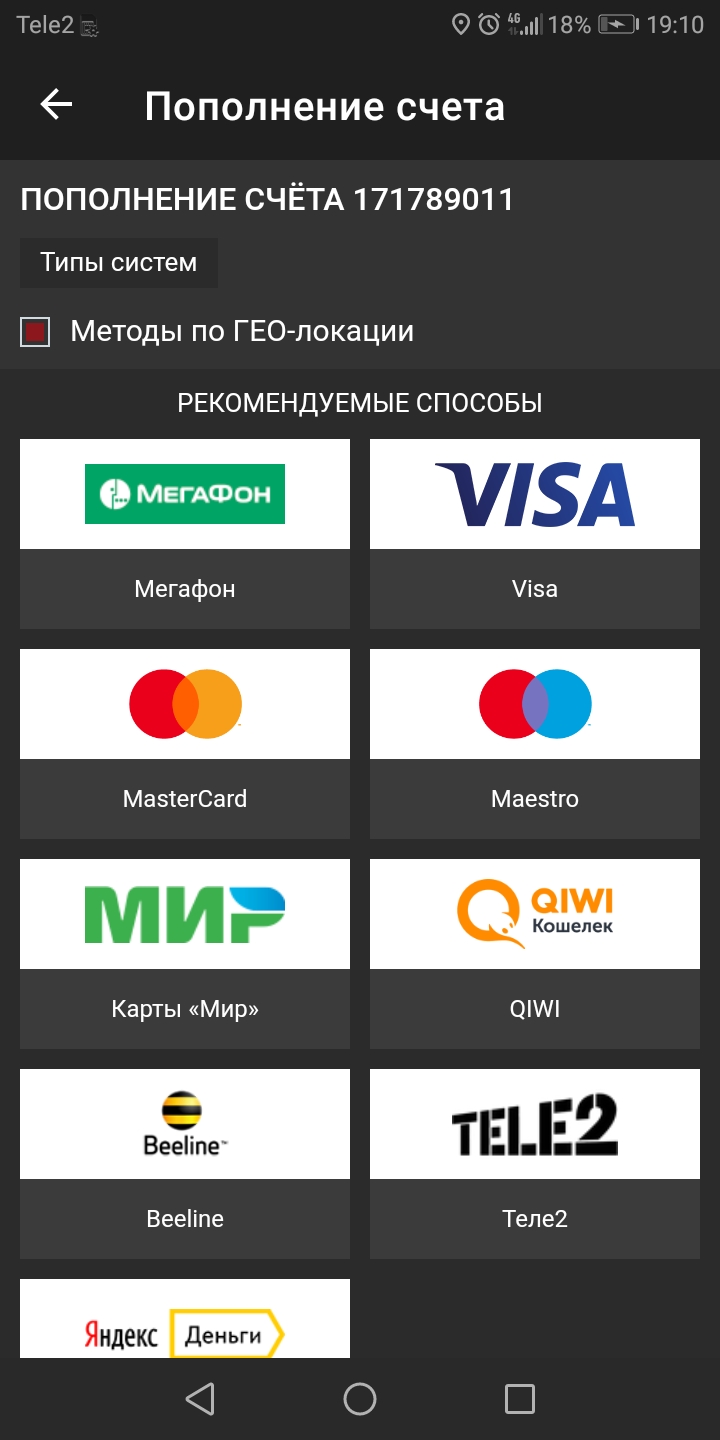Pick MasterCard payment option
Screen dimensions: 720x1440
(x=185, y=743)
